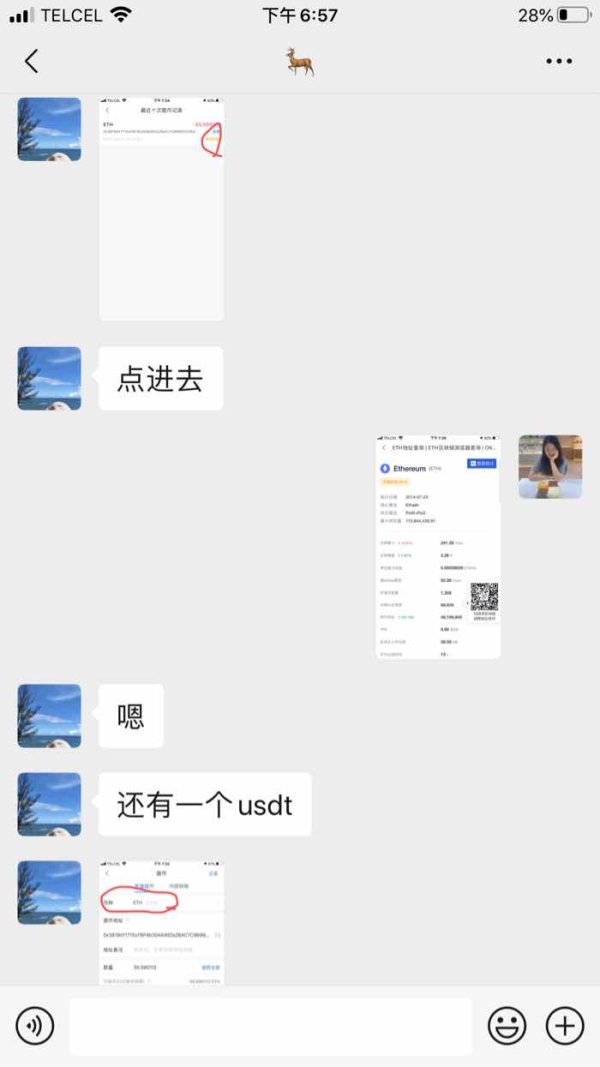Switch to voice message input
The width and height of the screenshot is (600, 1067).
tap(35, 1025)
